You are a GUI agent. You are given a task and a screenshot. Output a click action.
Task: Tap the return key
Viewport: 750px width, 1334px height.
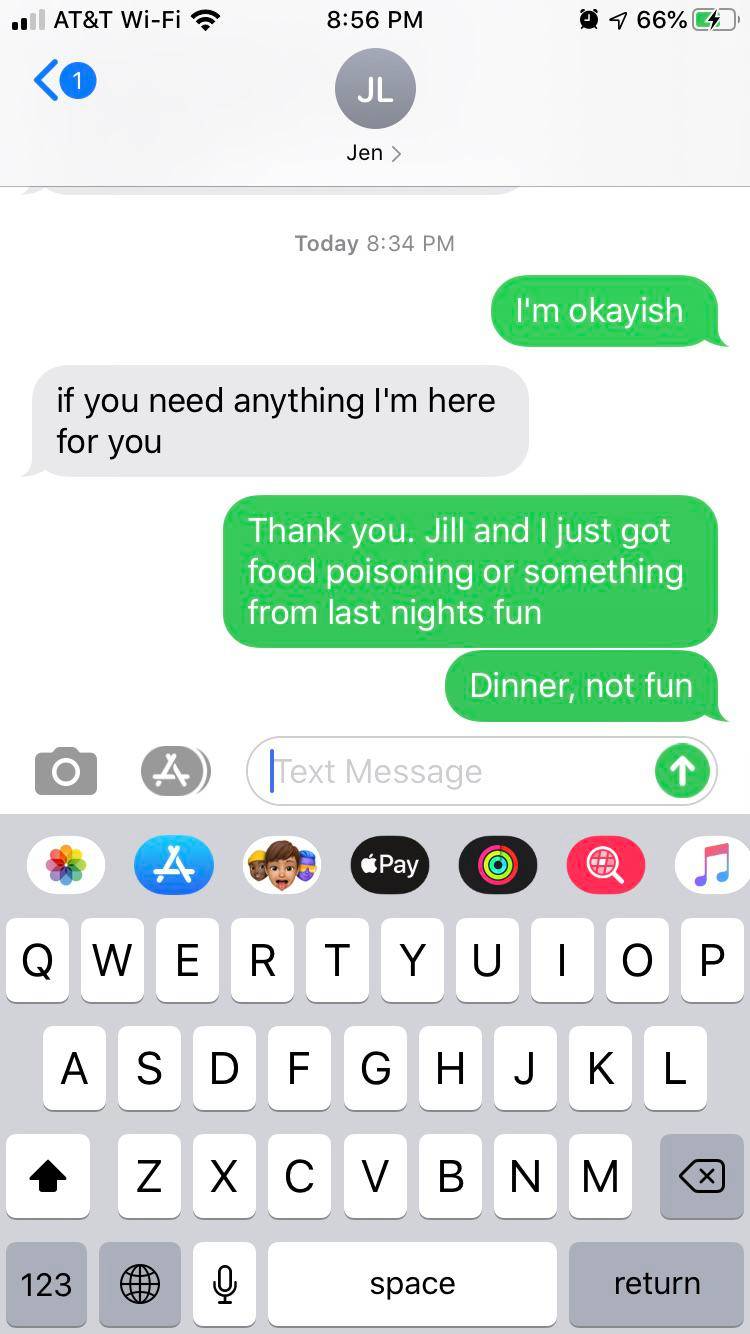point(656,1284)
